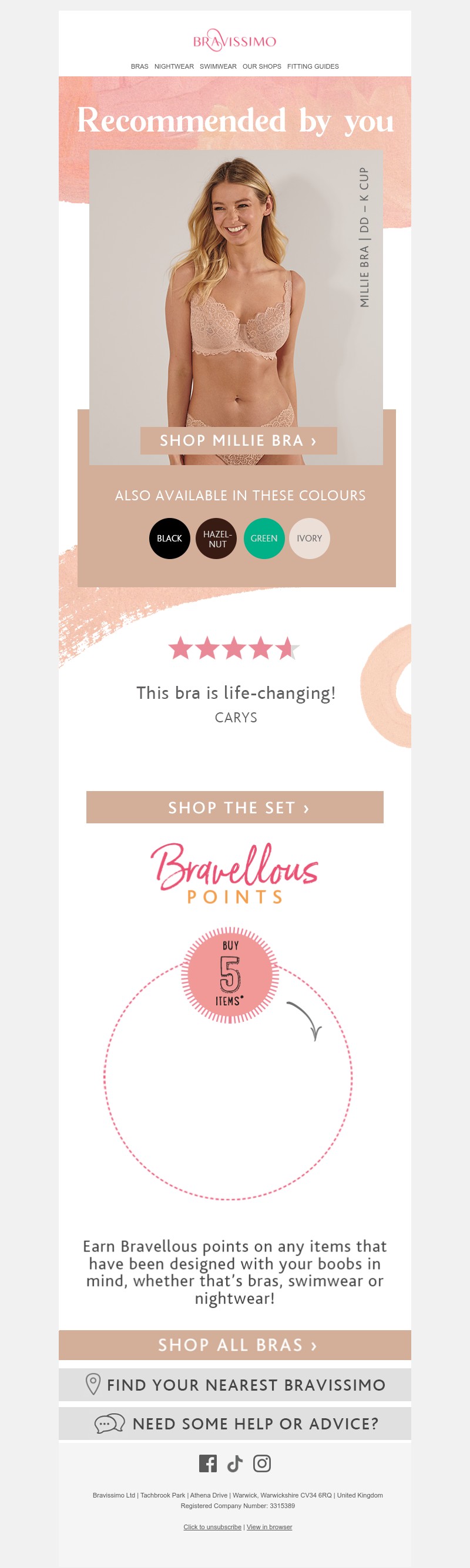
Task: Choose the Hazelnut colour swatch
Action: (x=216, y=539)
